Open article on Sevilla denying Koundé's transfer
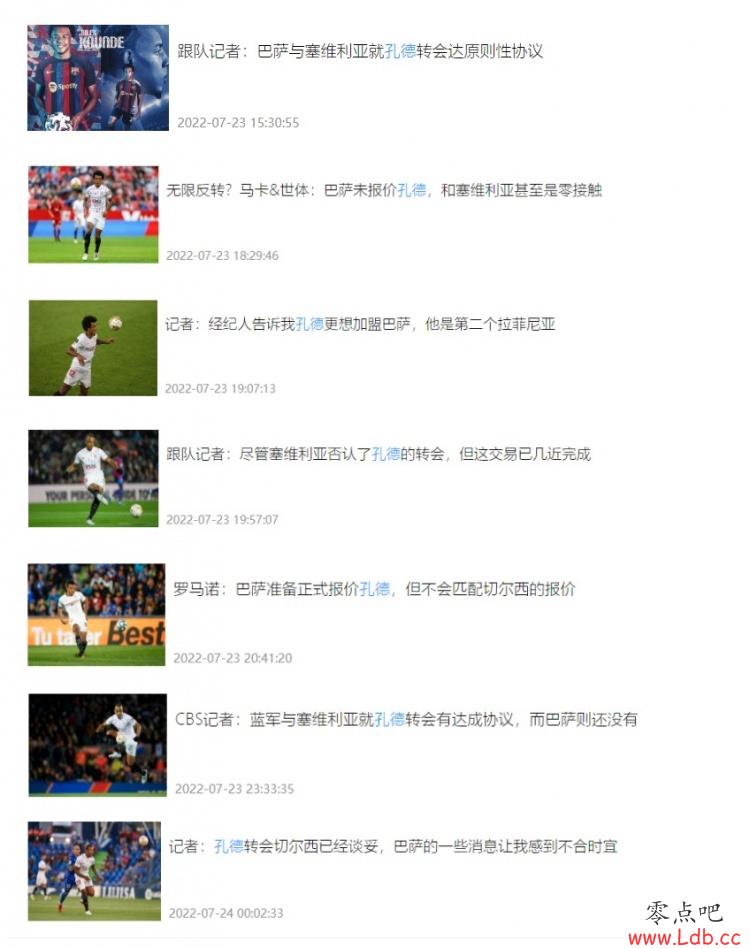The image size is (750, 948). coord(378,454)
